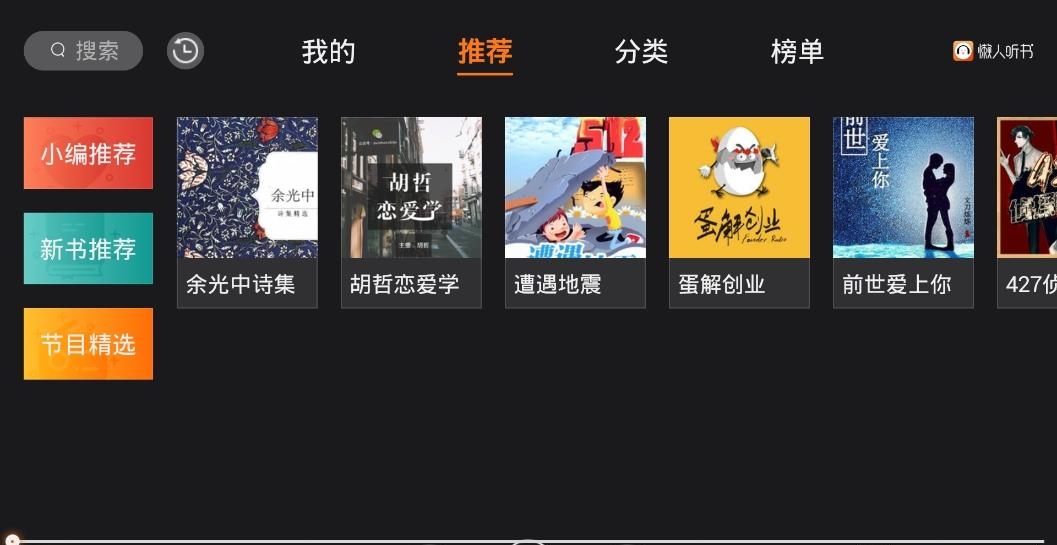Image resolution: width=1057 pixels, height=545 pixels.
Task: Go to the 榜单 tab
Action: pyautogui.click(x=797, y=52)
